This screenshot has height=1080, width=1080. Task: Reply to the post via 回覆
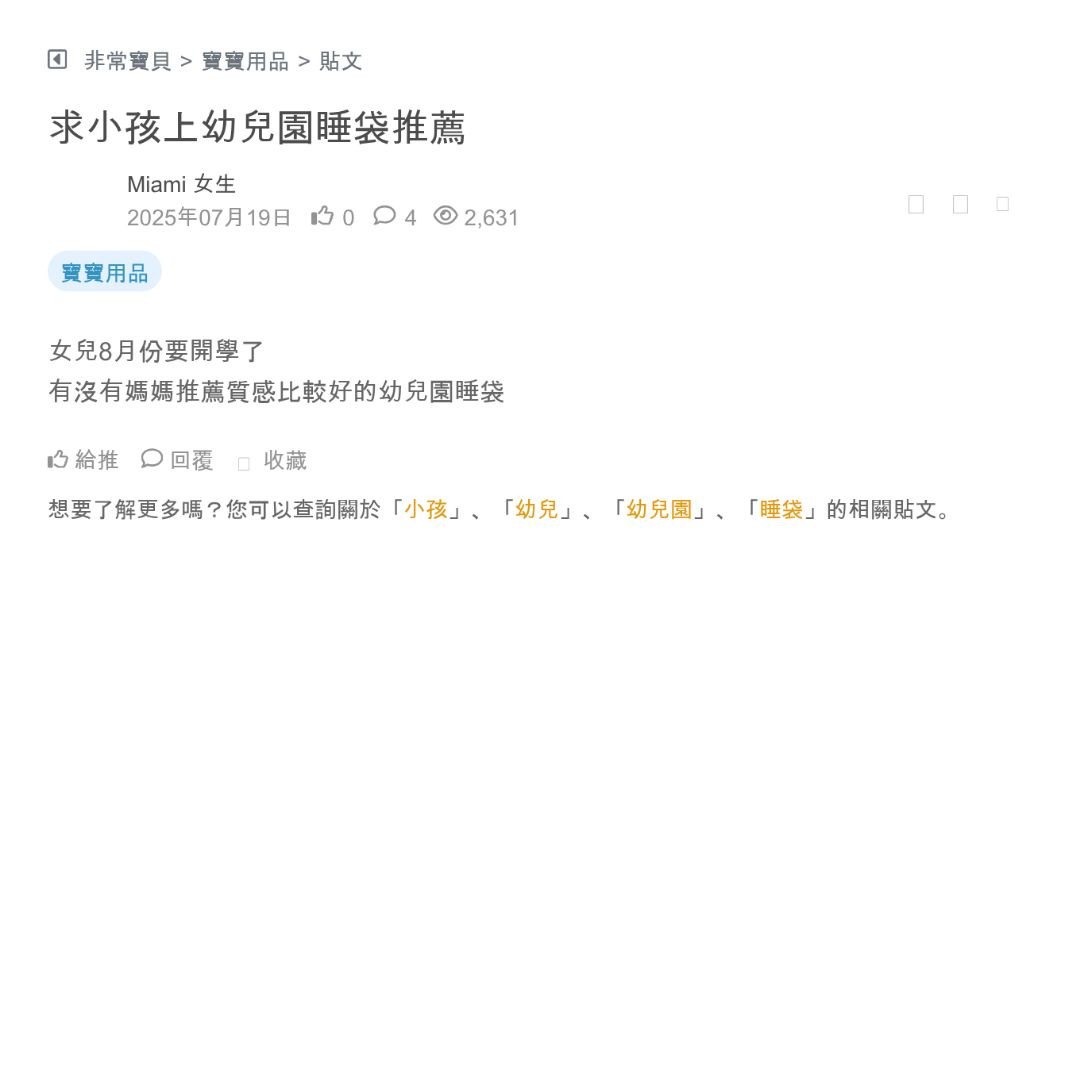click(x=178, y=460)
